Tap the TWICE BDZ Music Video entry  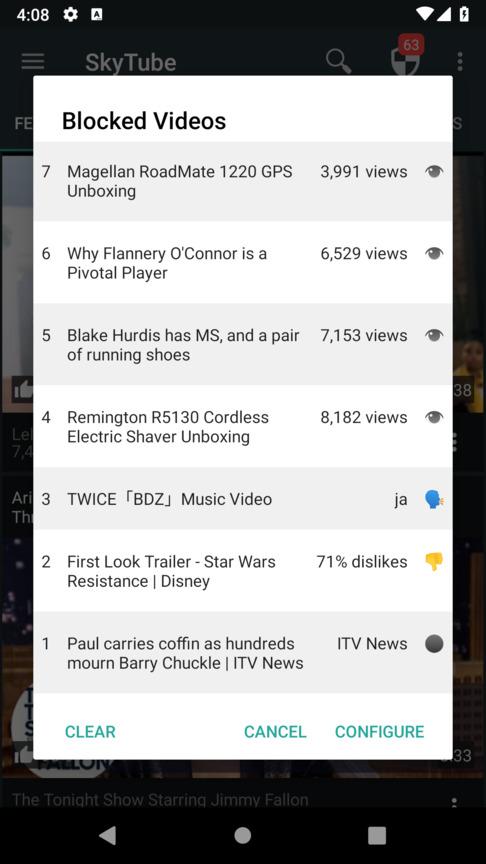[243, 499]
